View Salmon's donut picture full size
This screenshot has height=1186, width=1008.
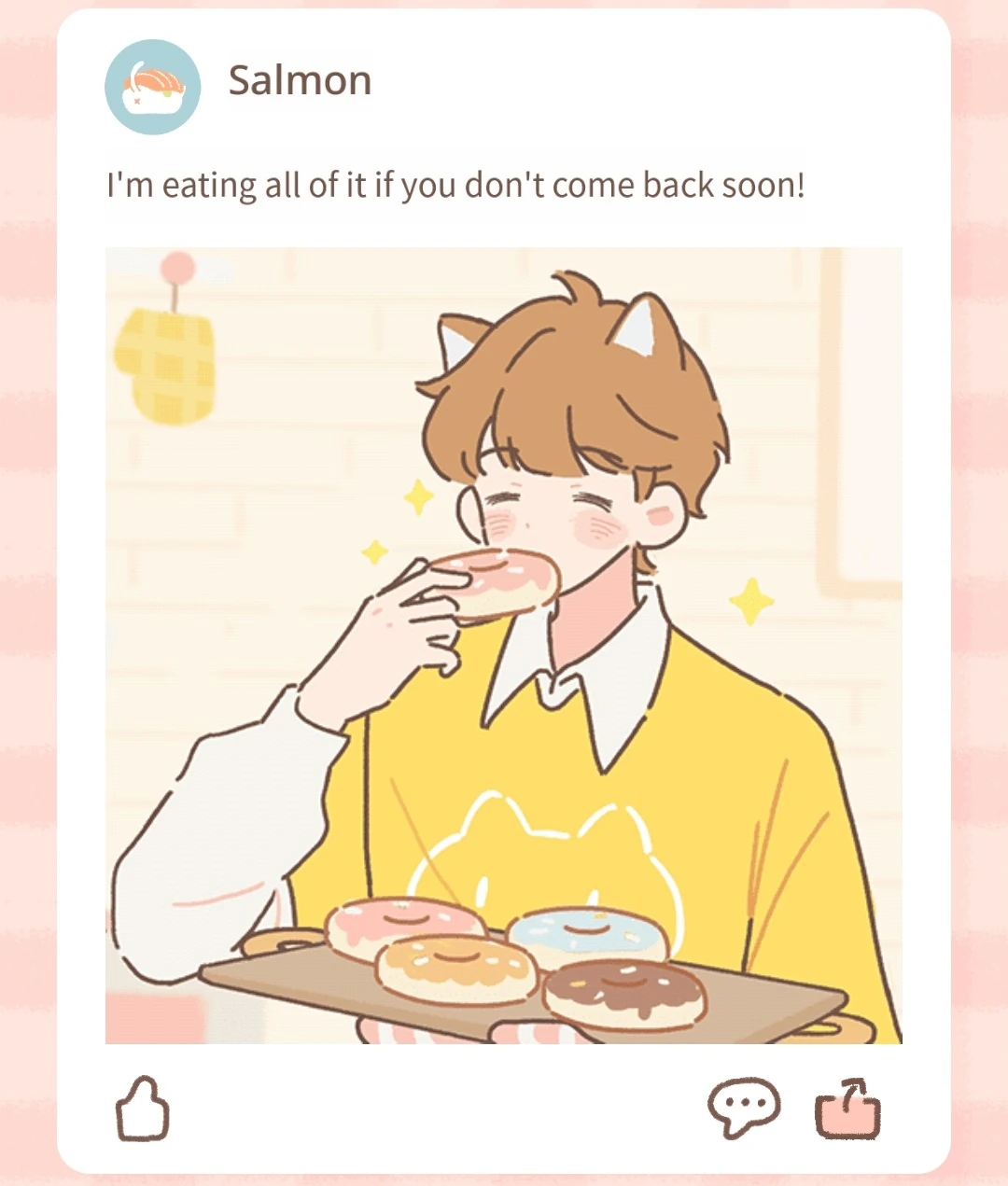504,645
